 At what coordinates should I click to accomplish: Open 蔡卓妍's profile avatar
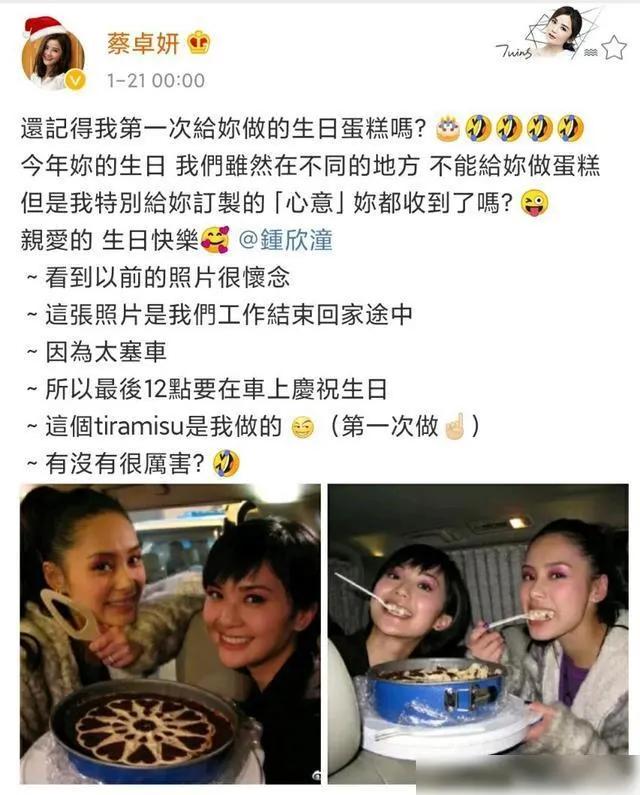pyautogui.click(x=53, y=58)
